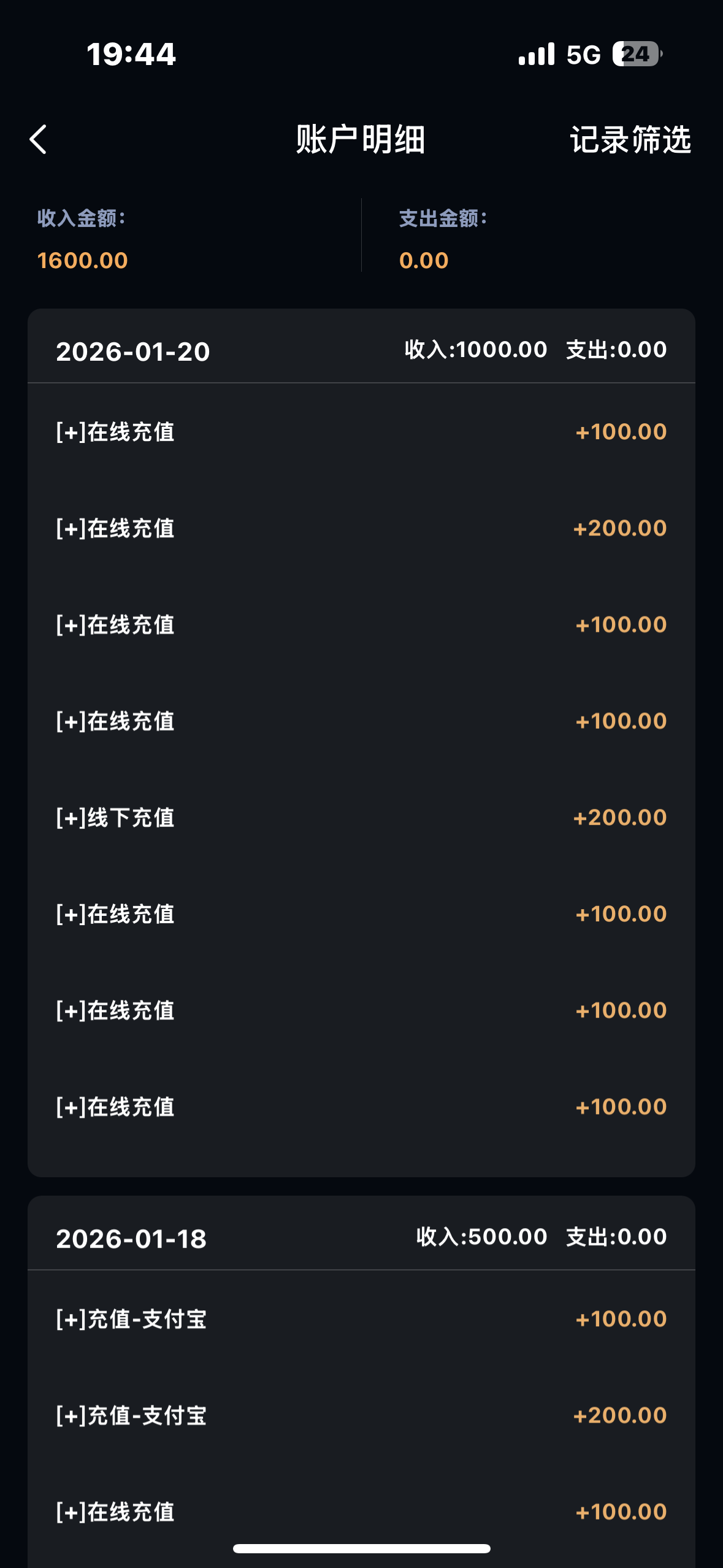This screenshot has width=723, height=1568.
Task: Select the 在线充值 +200.00 record
Action: point(361,528)
